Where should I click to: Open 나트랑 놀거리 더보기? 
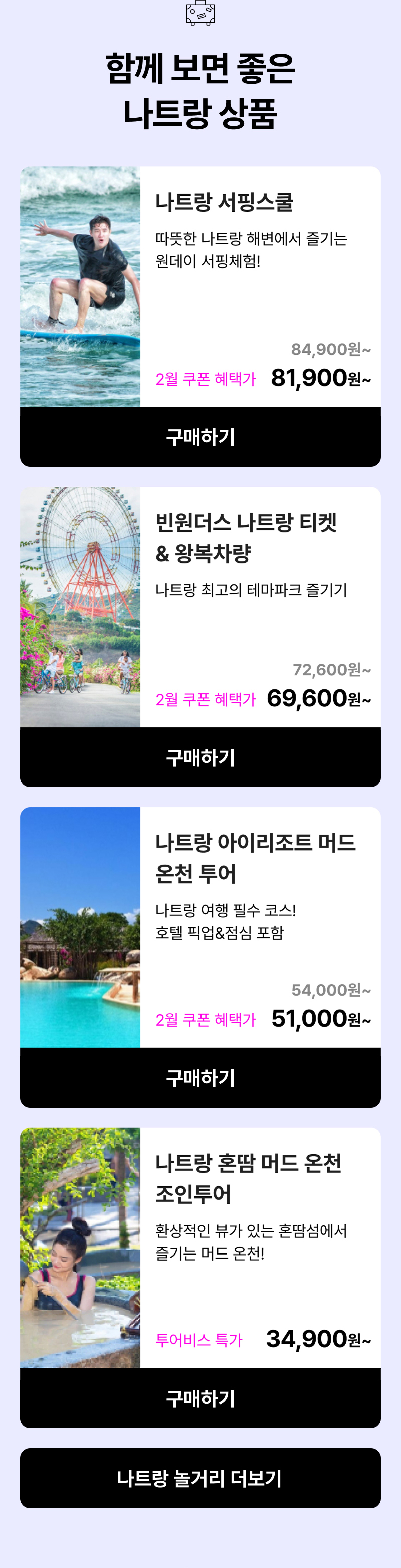(x=200, y=1478)
